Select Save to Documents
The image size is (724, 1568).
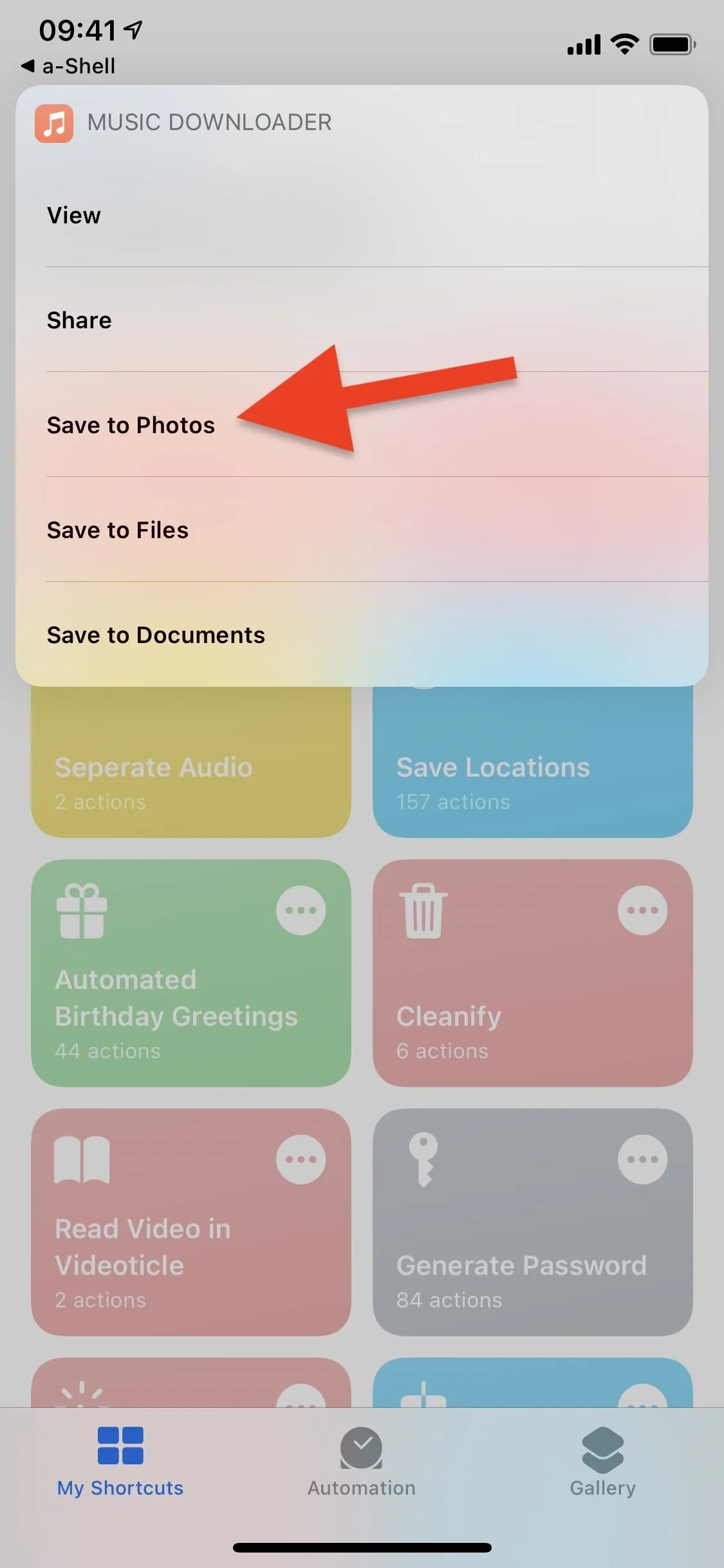pos(362,635)
